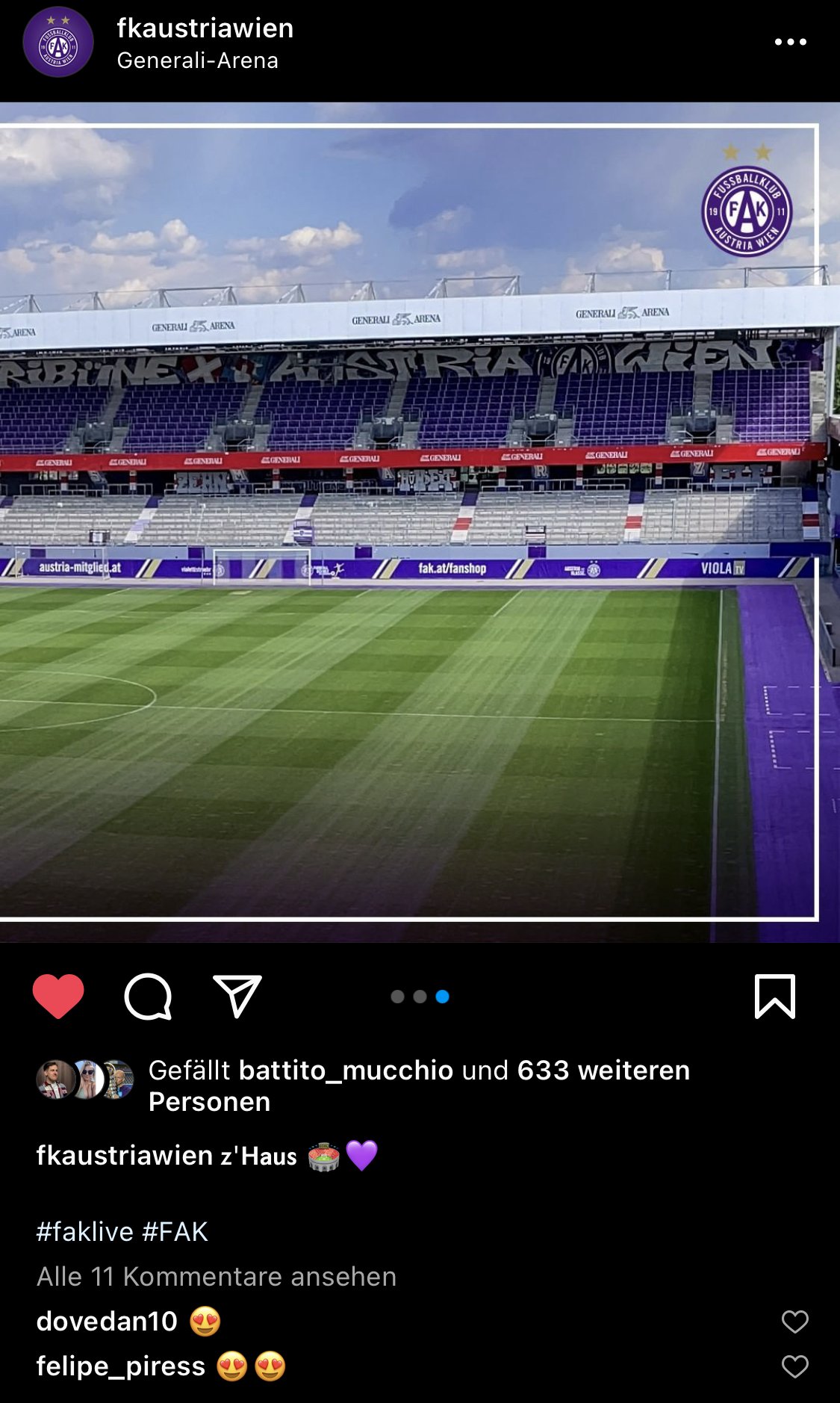The image size is (840, 1403).
Task: View the 633 weiteren Personen likes list
Action: 419,1086
